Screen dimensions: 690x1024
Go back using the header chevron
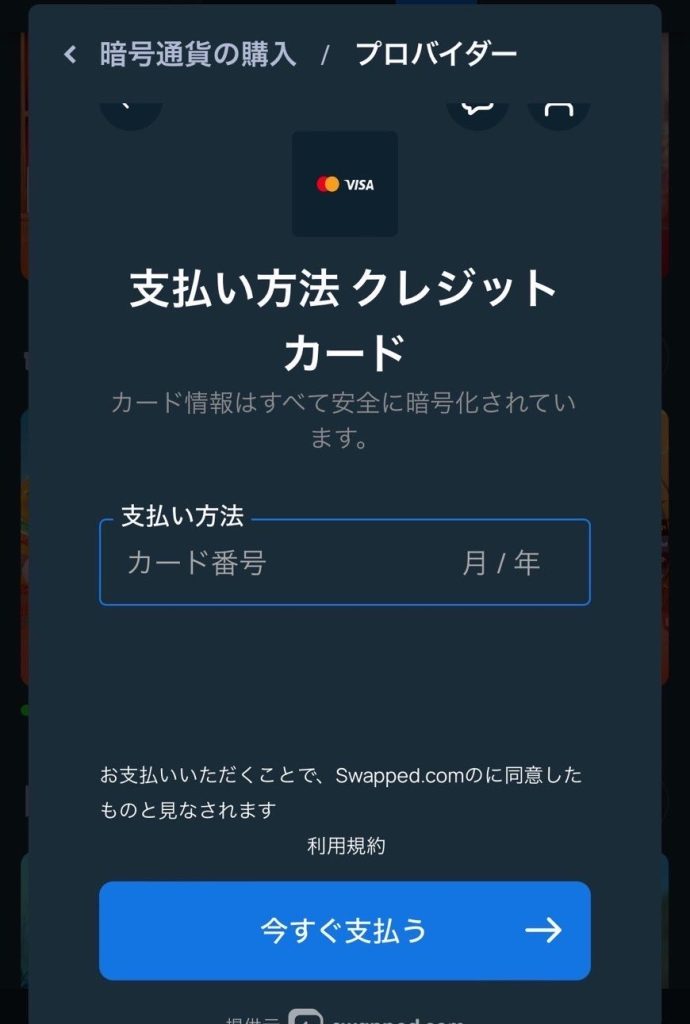[x=70, y=54]
